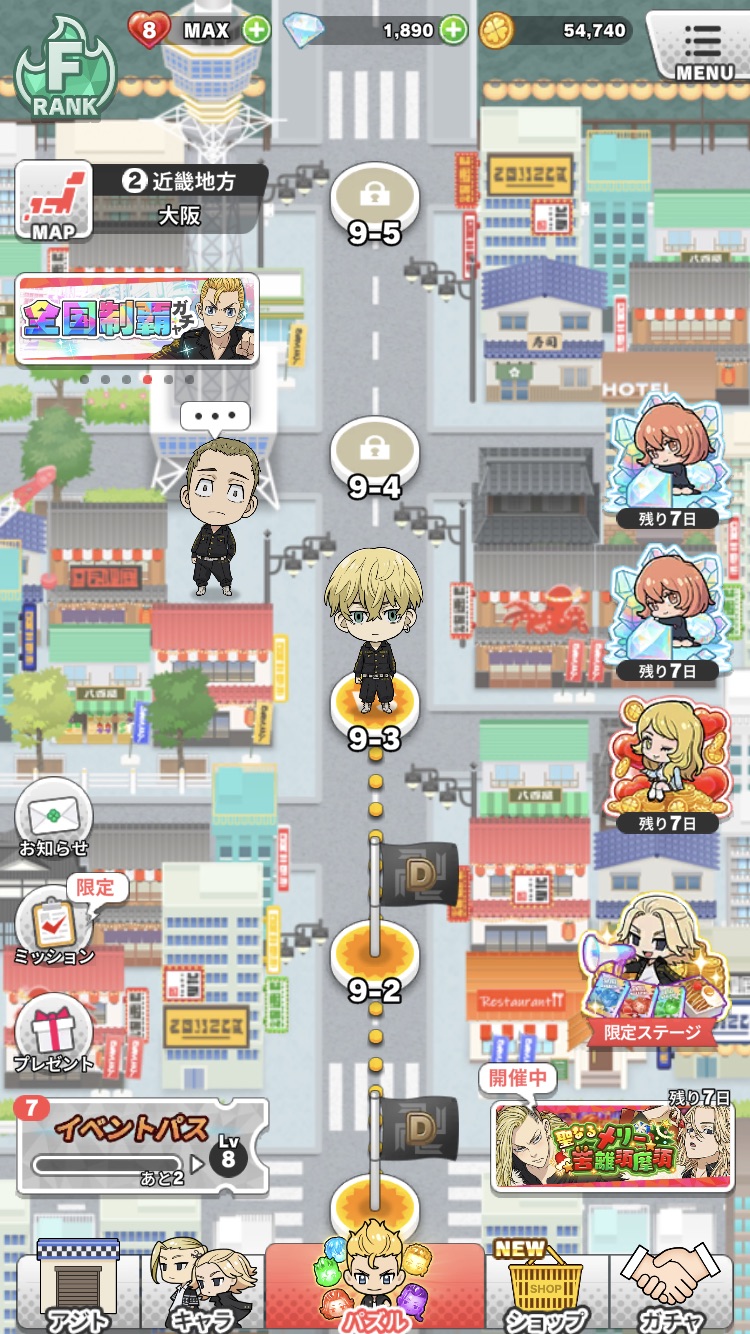The image size is (750, 1334).
Task: Switch to the ガチャ tab
Action: tap(670, 1290)
